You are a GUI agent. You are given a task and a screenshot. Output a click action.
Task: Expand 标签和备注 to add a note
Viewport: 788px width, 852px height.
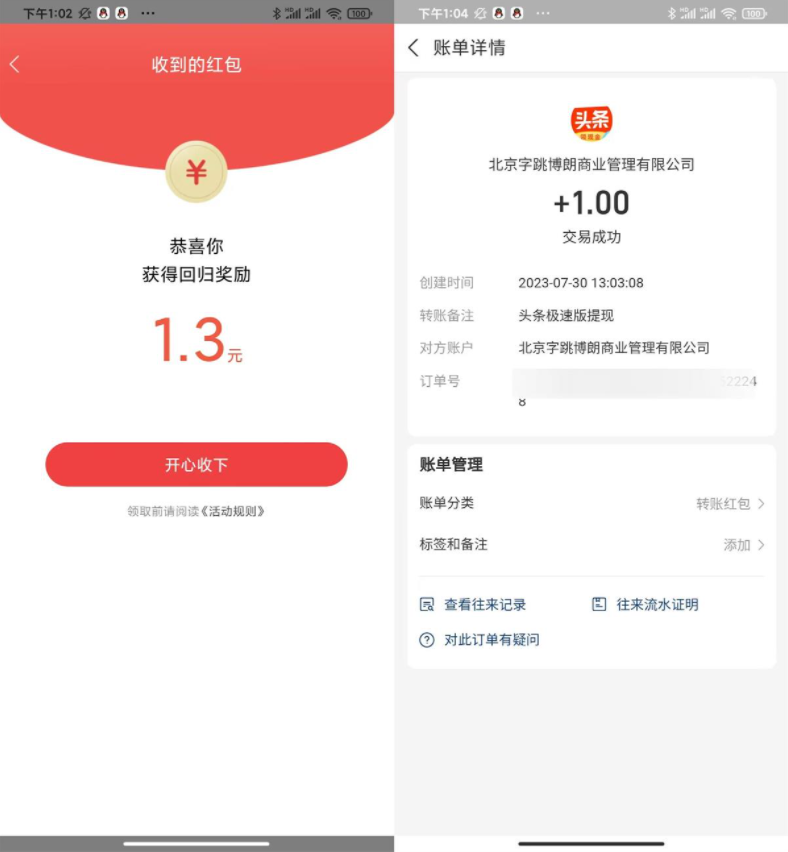point(589,545)
